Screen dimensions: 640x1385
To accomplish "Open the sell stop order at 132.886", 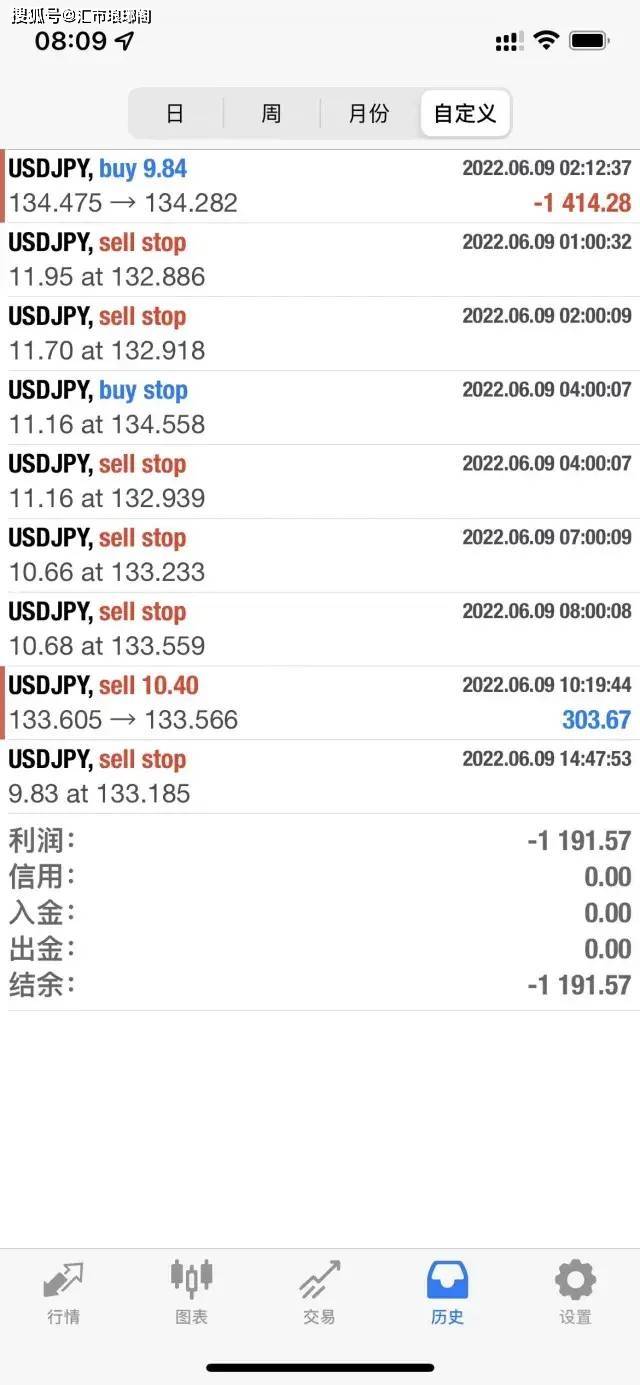I will (x=320, y=260).
